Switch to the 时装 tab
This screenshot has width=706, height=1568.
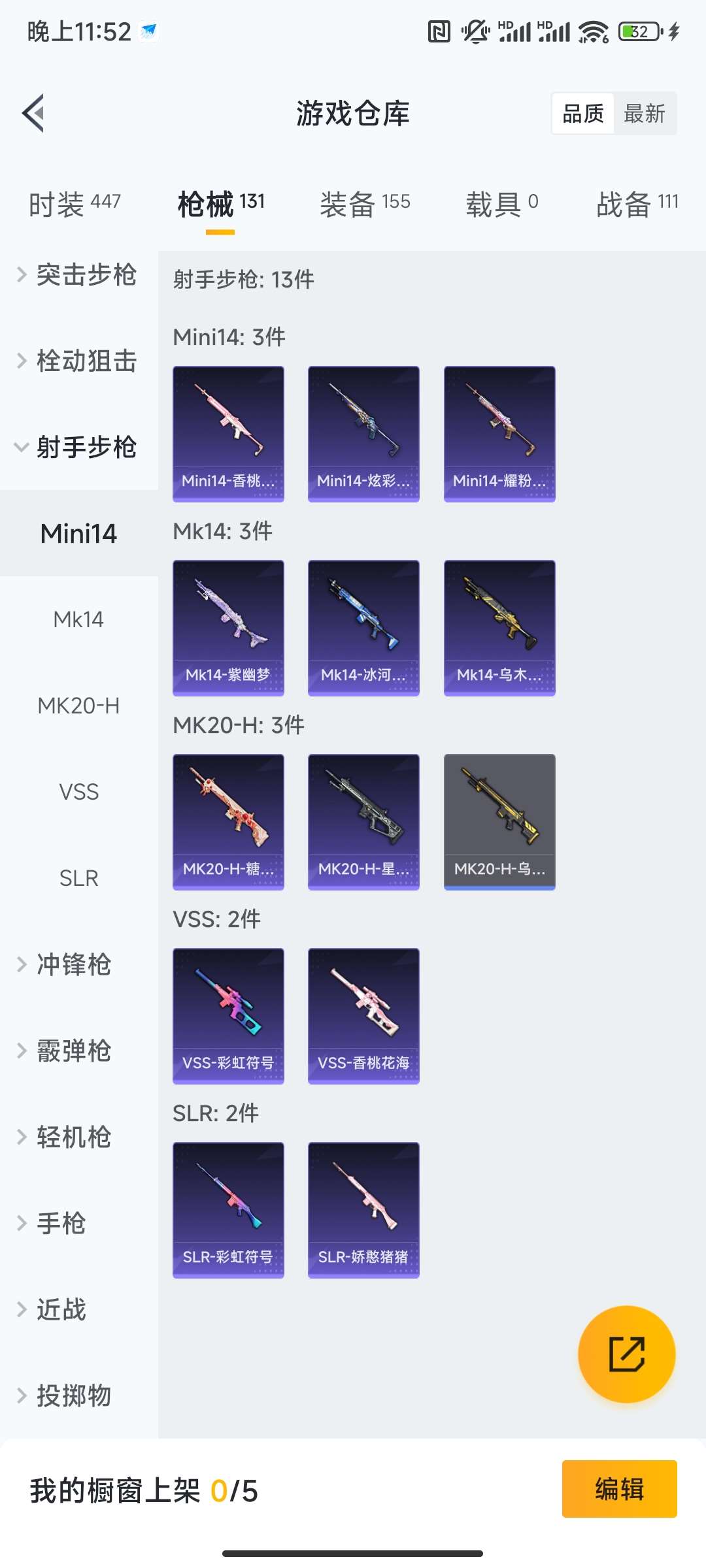[x=75, y=204]
